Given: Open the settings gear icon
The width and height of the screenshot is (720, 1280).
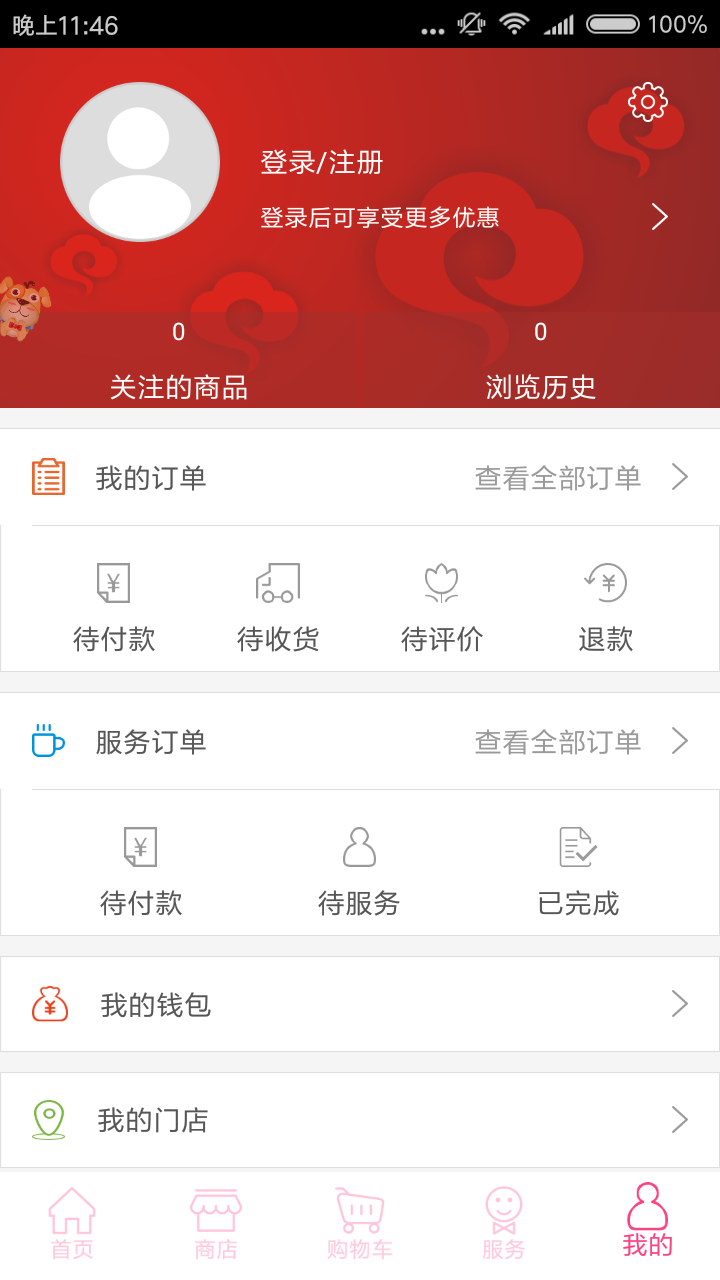Looking at the screenshot, I should pyautogui.click(x=646, y=101).
